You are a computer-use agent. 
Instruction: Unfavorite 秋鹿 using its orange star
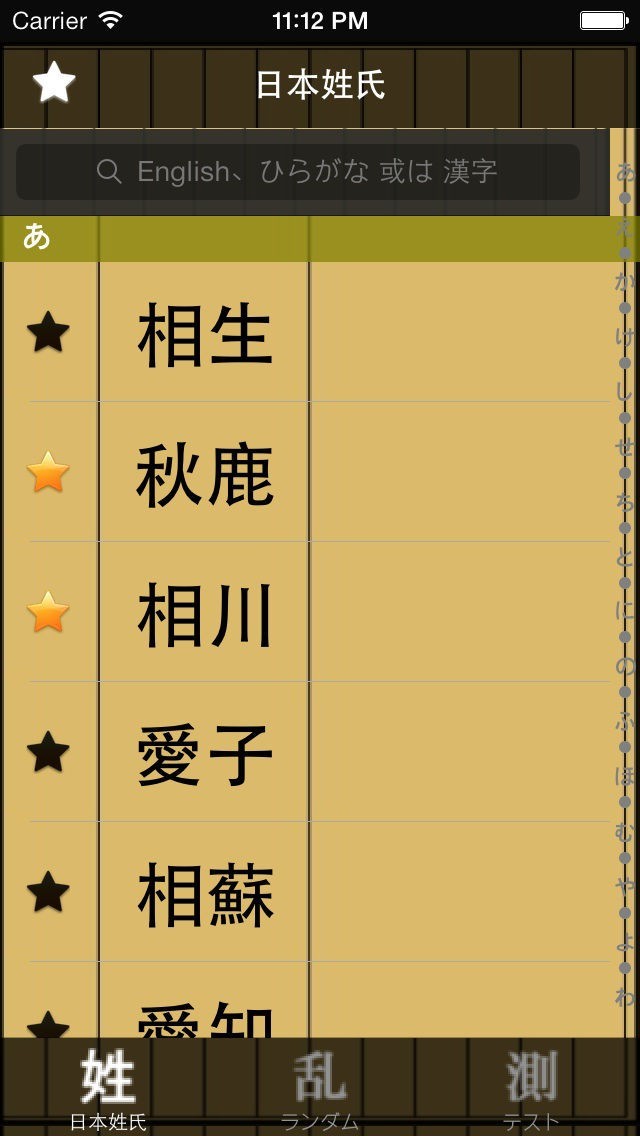[x=49, y=472]
